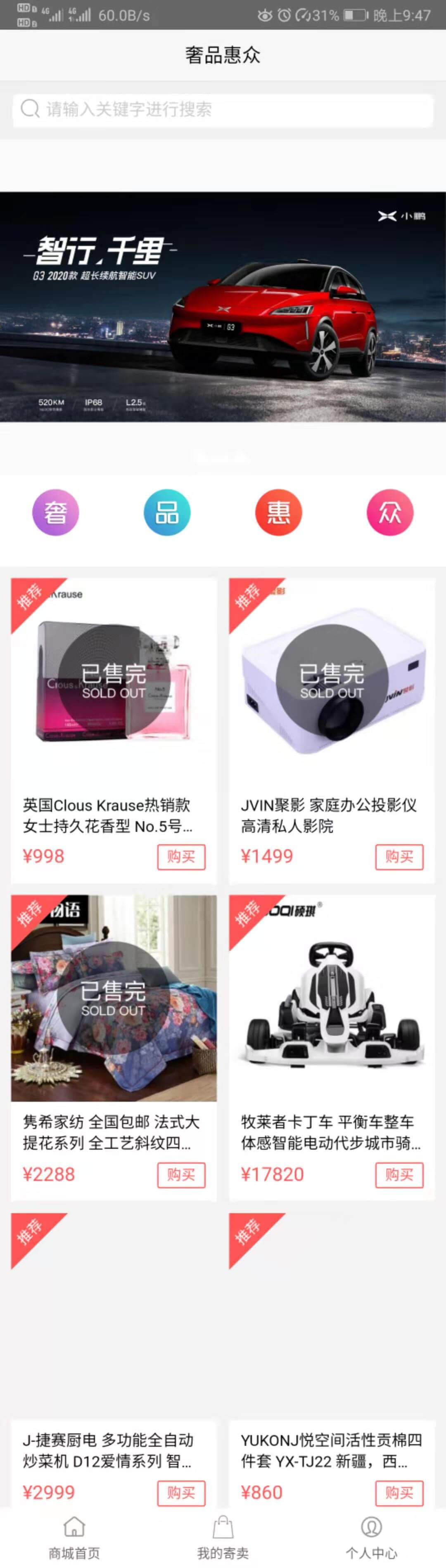Image resolution: width=446 pixels, height=1568 pixels.
Task: Buy the ¥2999 cooking machine
Action: tap(181, 1492)
